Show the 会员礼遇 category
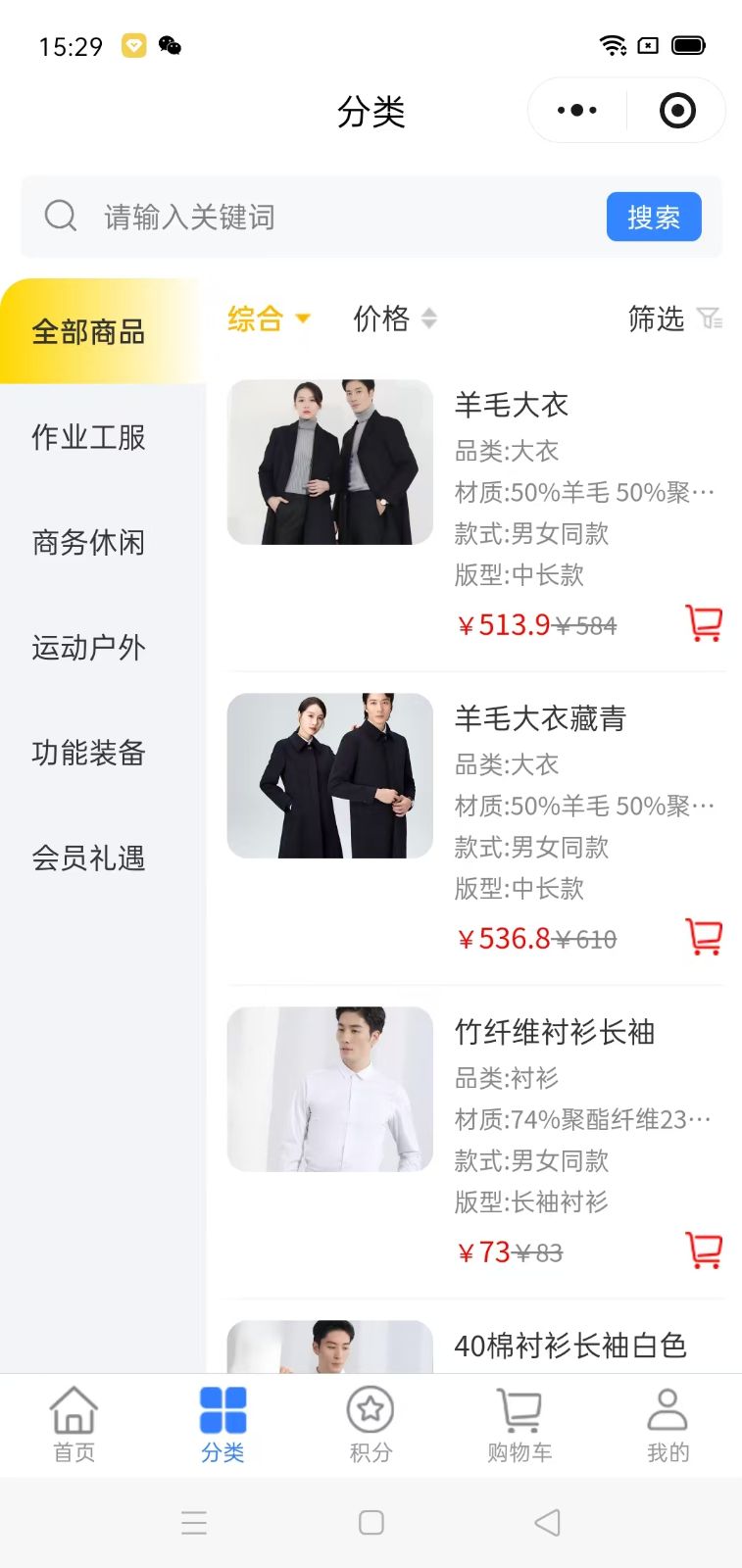742x1568 pixels. coord(89,857)
